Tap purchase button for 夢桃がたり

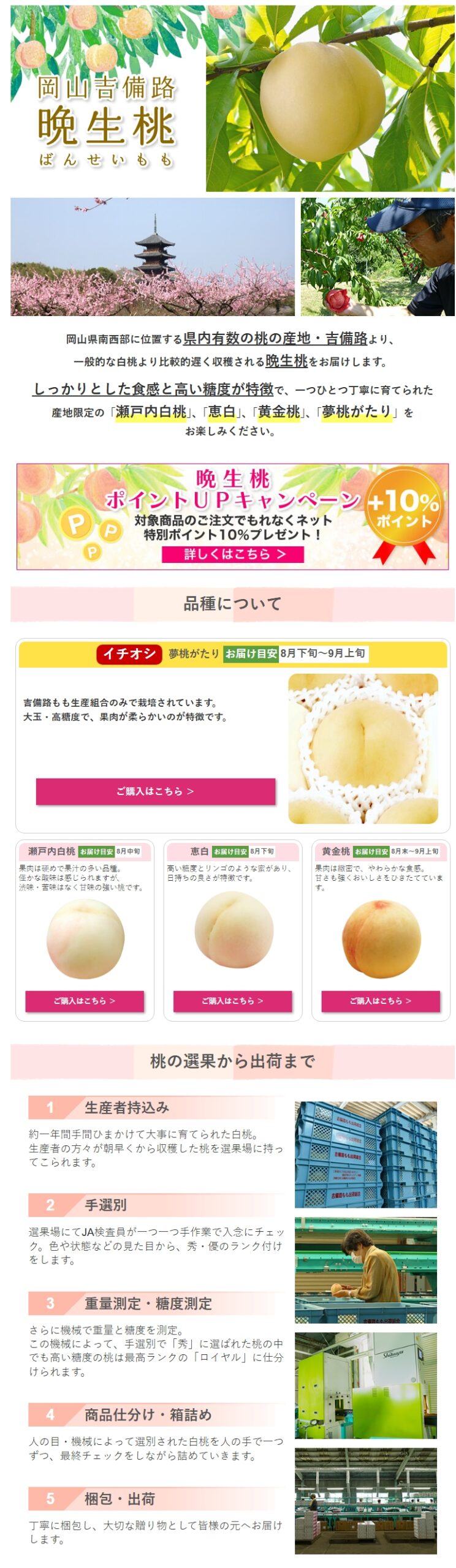pyautogui.click(x=155, y=791)
